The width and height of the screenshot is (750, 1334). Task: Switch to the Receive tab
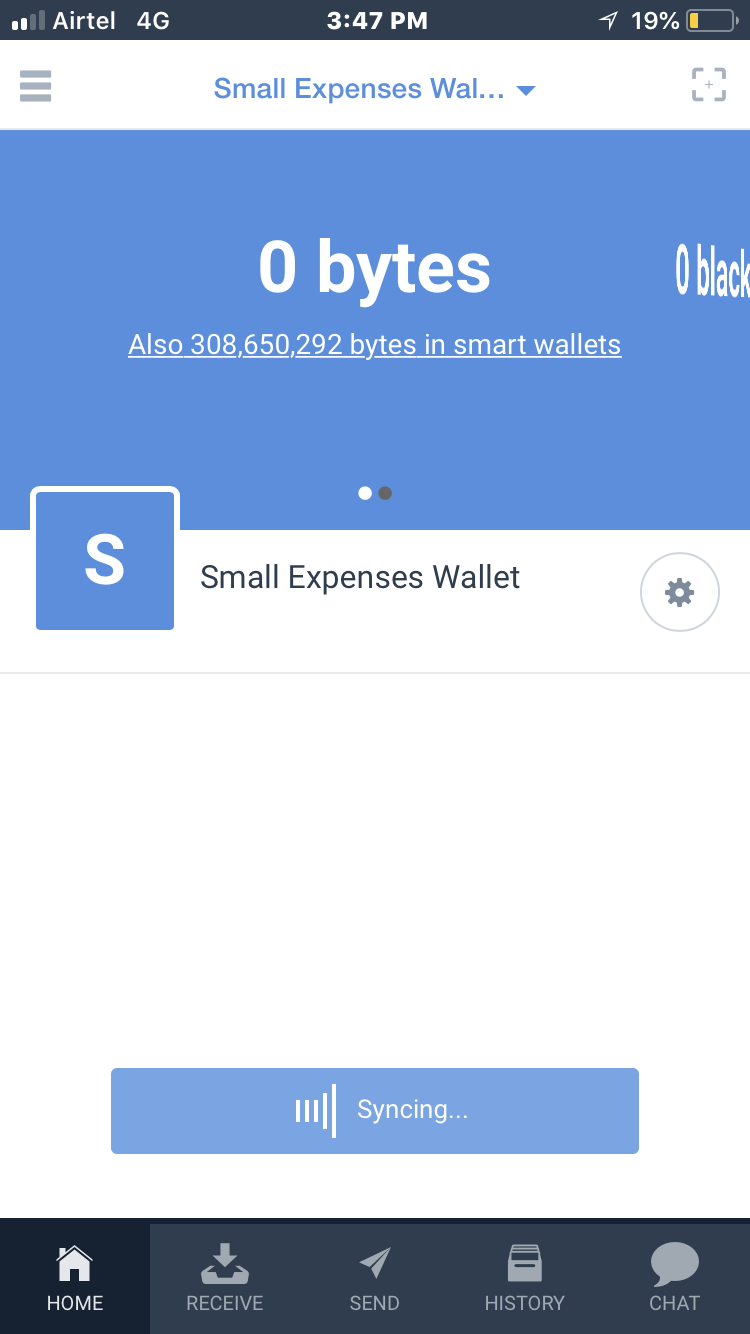point(225,1277)
